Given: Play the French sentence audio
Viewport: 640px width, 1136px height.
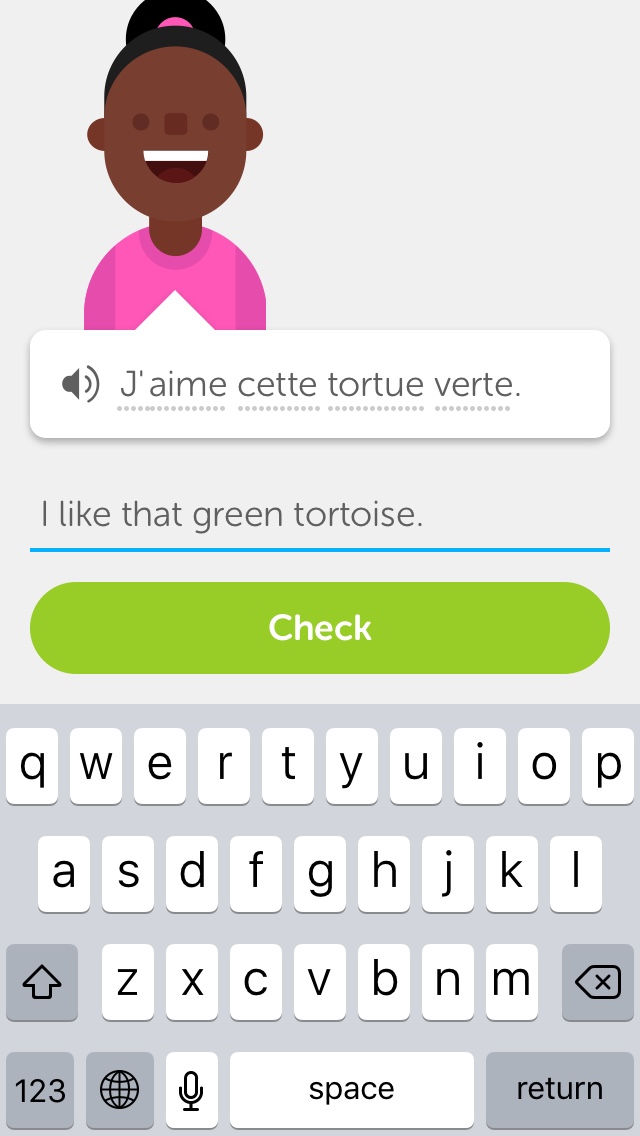Looking at the screenshot, I should 81,384.
